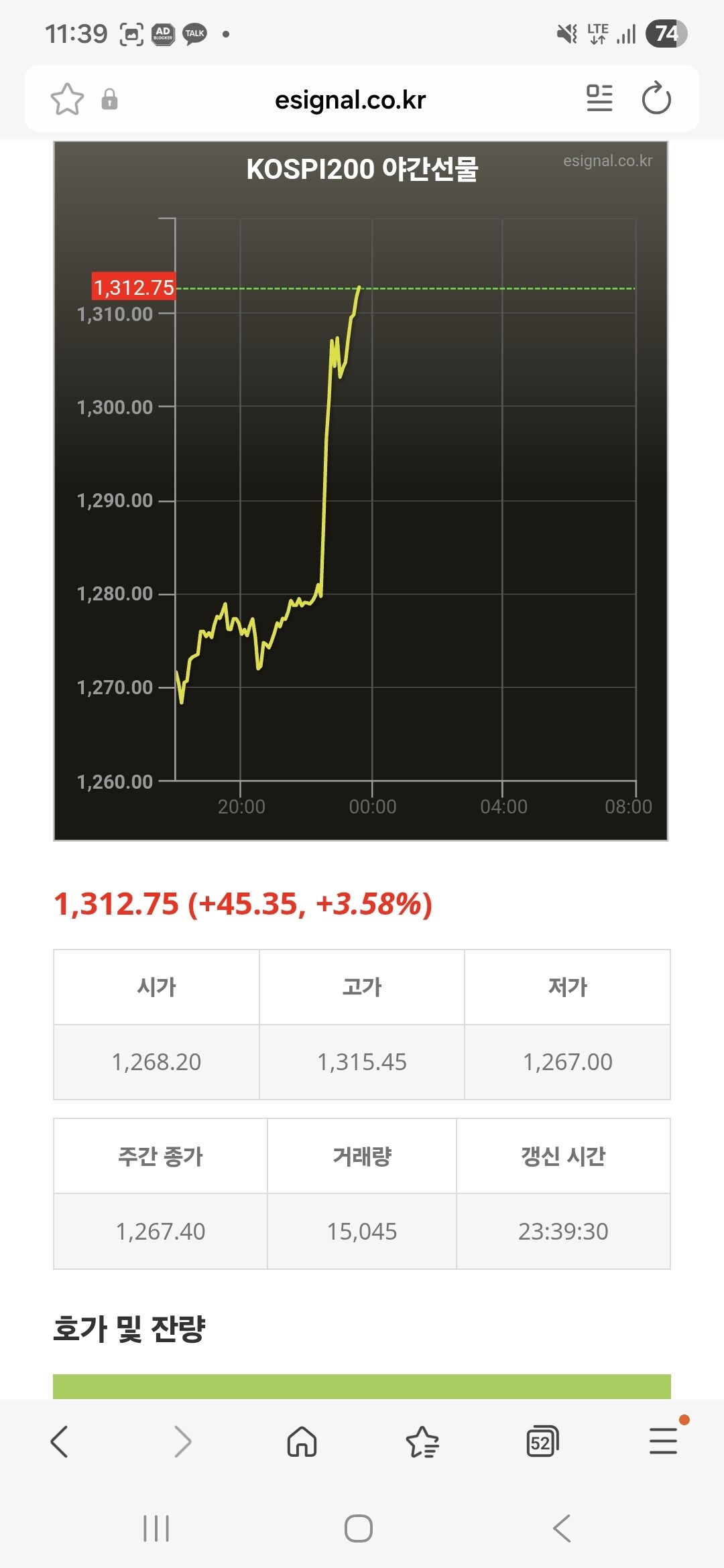The image size is (724, 1568).
Task: Reload the current page
Action: 656,99
